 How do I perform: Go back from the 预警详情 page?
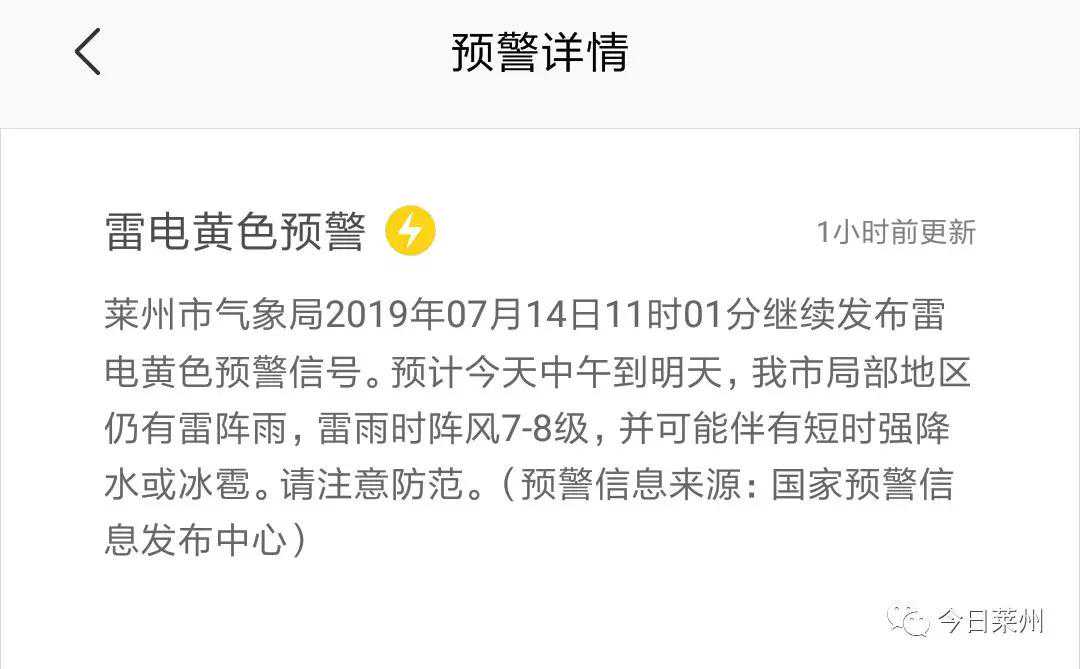point(88,52)
